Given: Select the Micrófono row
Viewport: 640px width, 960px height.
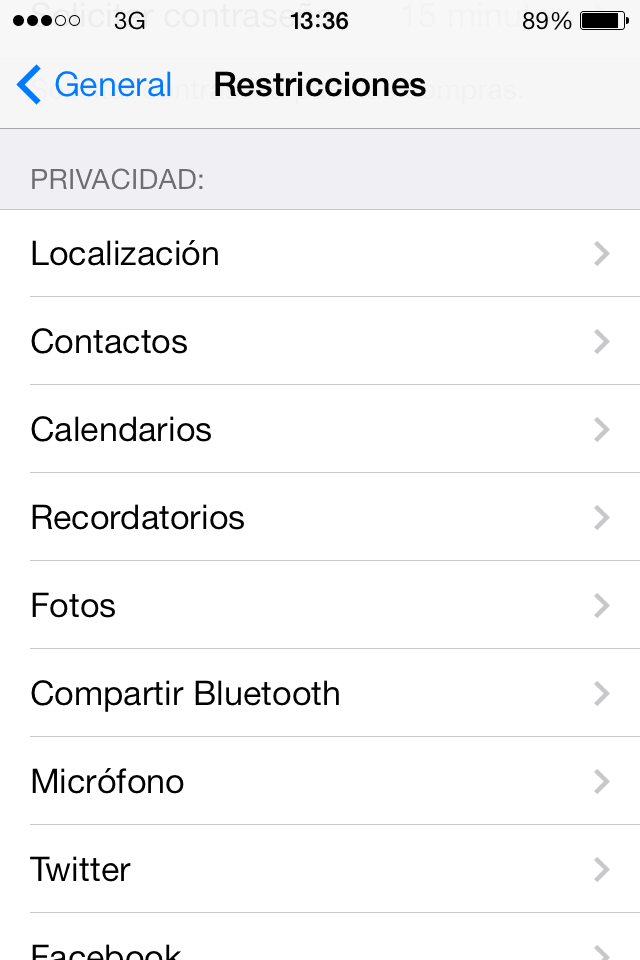Looking at the screenshot, I should pyautogui.click(x=320, y=782).
